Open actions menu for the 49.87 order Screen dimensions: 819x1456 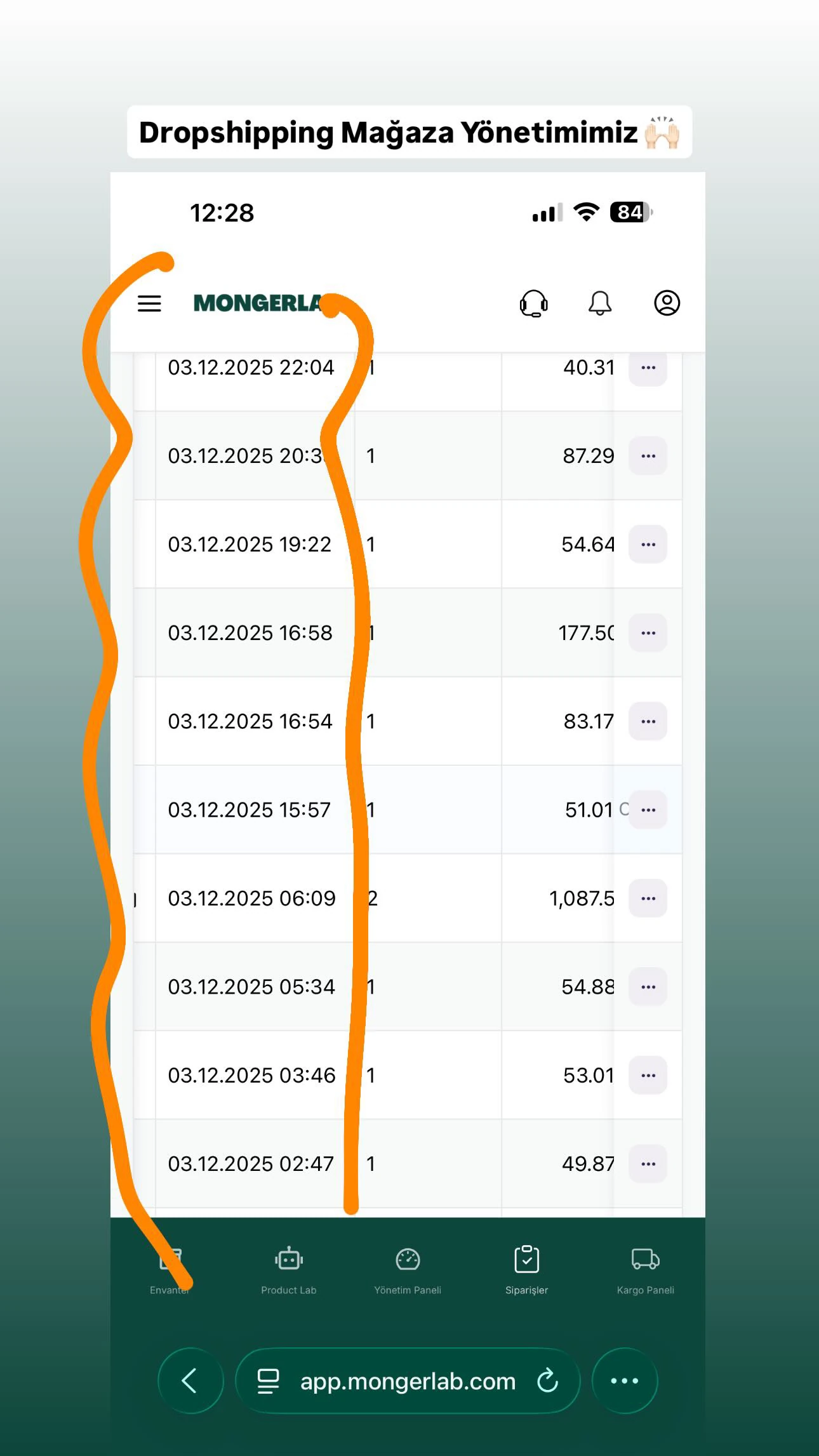tap(648, 1163)
